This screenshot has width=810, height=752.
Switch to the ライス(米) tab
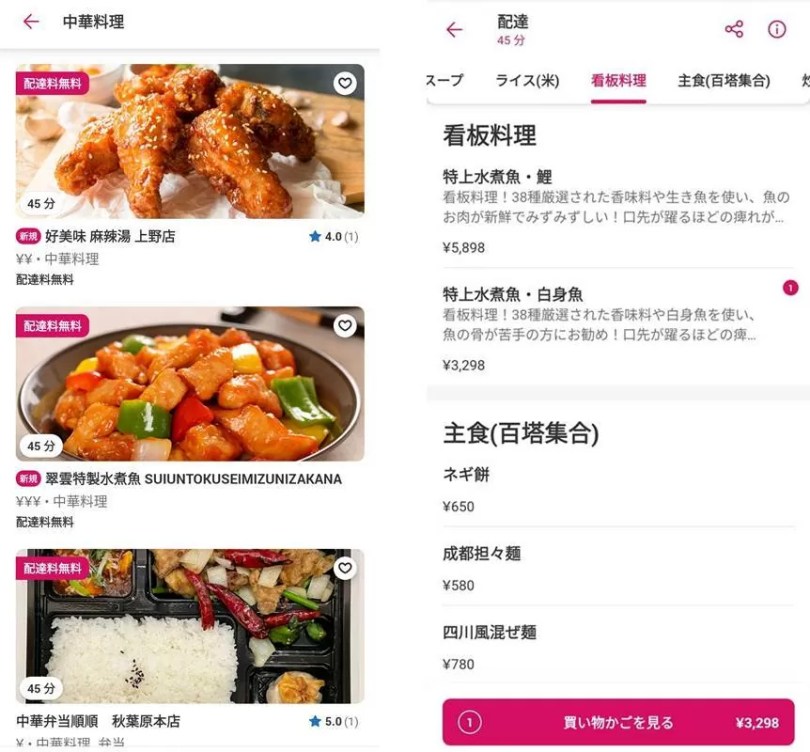tap(527, 81)
